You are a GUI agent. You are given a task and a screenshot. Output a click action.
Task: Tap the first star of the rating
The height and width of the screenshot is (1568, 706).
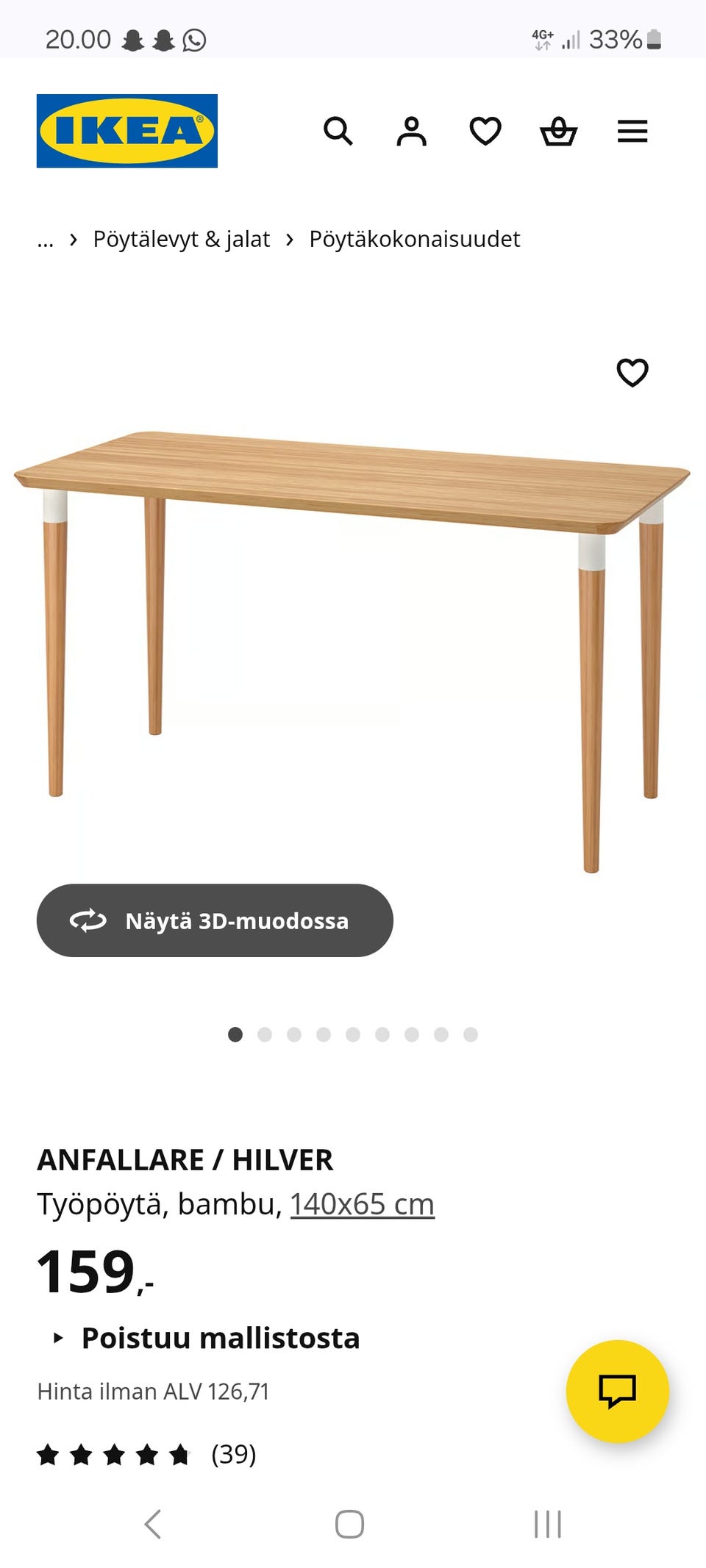tap(49, 1453)
